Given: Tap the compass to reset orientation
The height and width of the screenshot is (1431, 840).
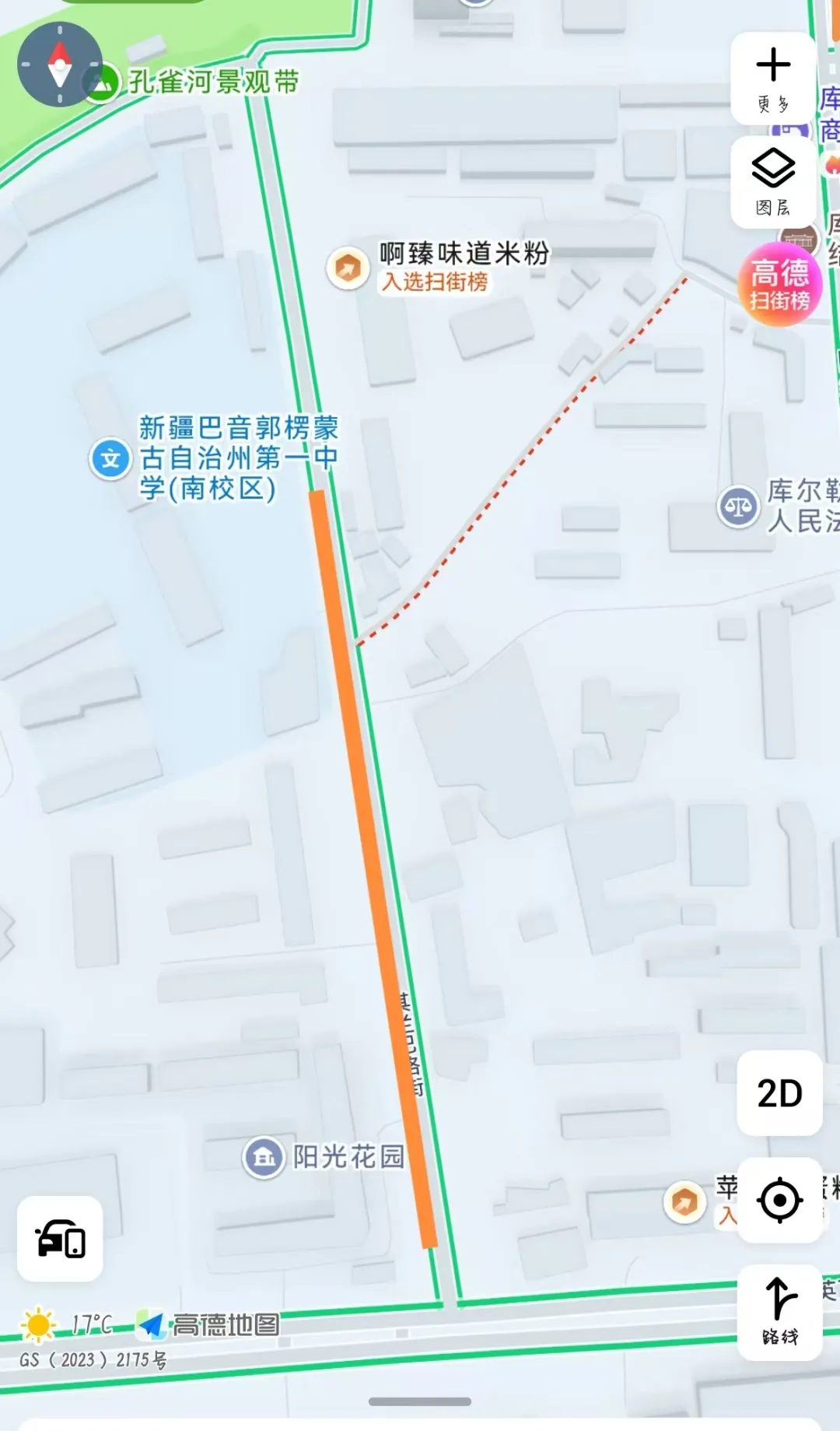Looking at the screenshot, I should tap(60, 65).
